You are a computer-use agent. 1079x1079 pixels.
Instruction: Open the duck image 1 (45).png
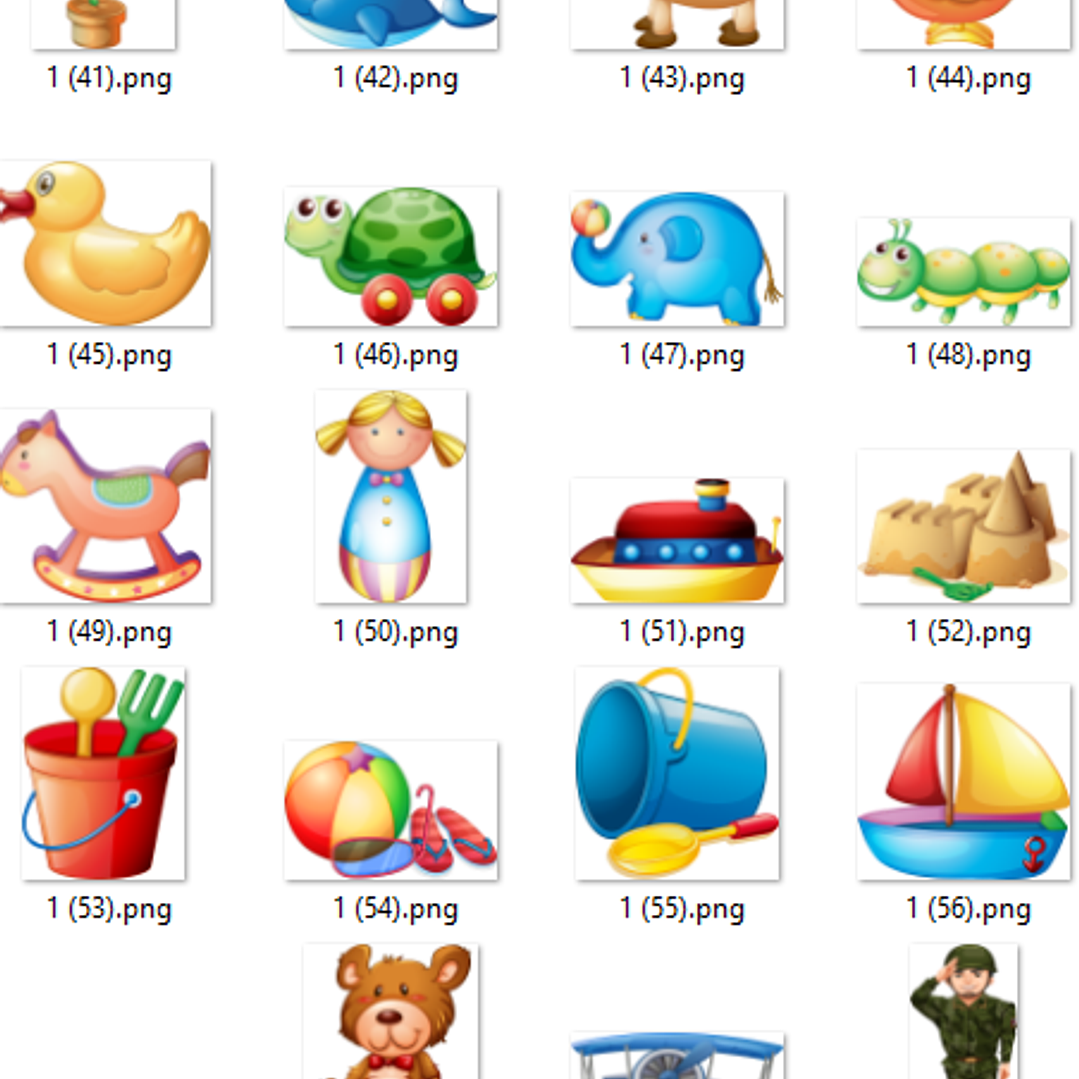point(105,244)
